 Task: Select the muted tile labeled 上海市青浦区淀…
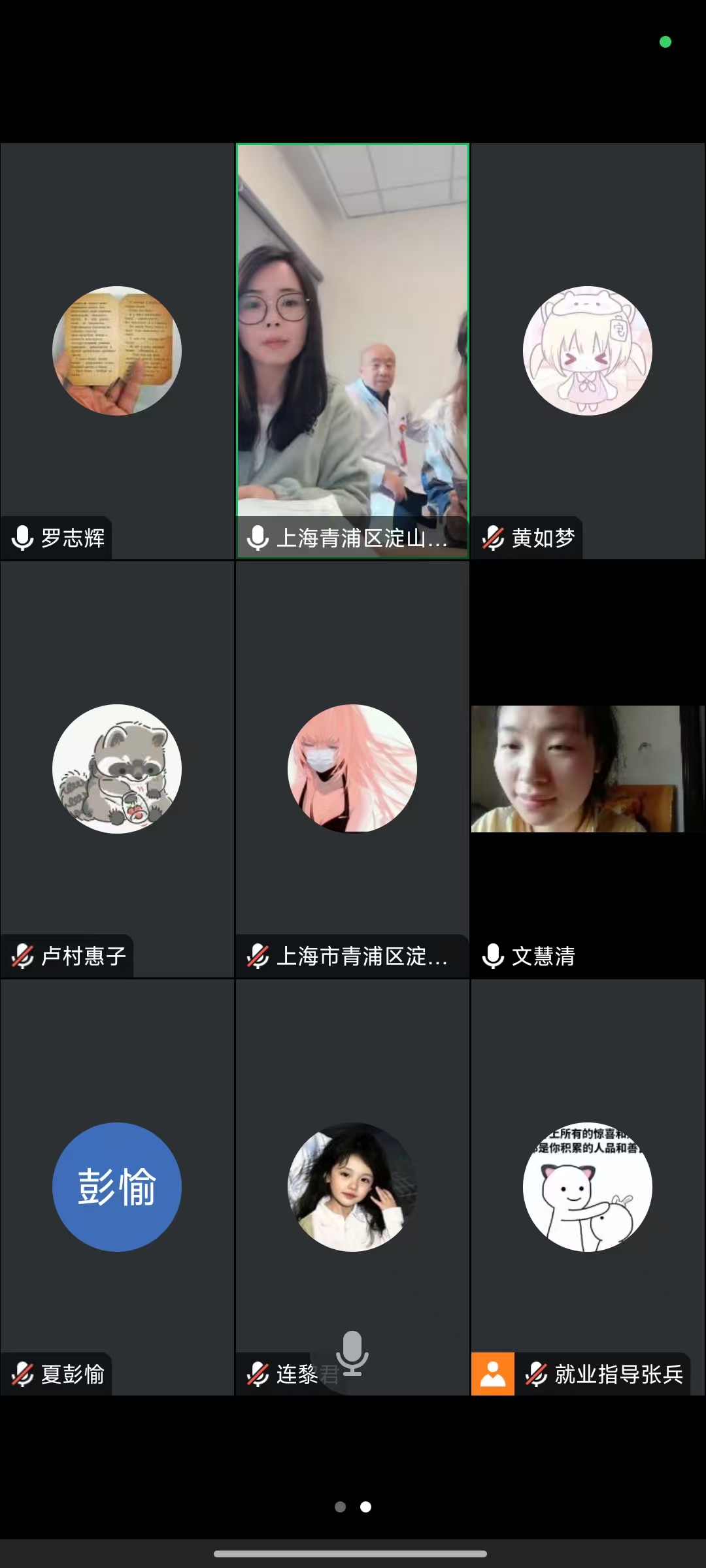coord(352,768)
